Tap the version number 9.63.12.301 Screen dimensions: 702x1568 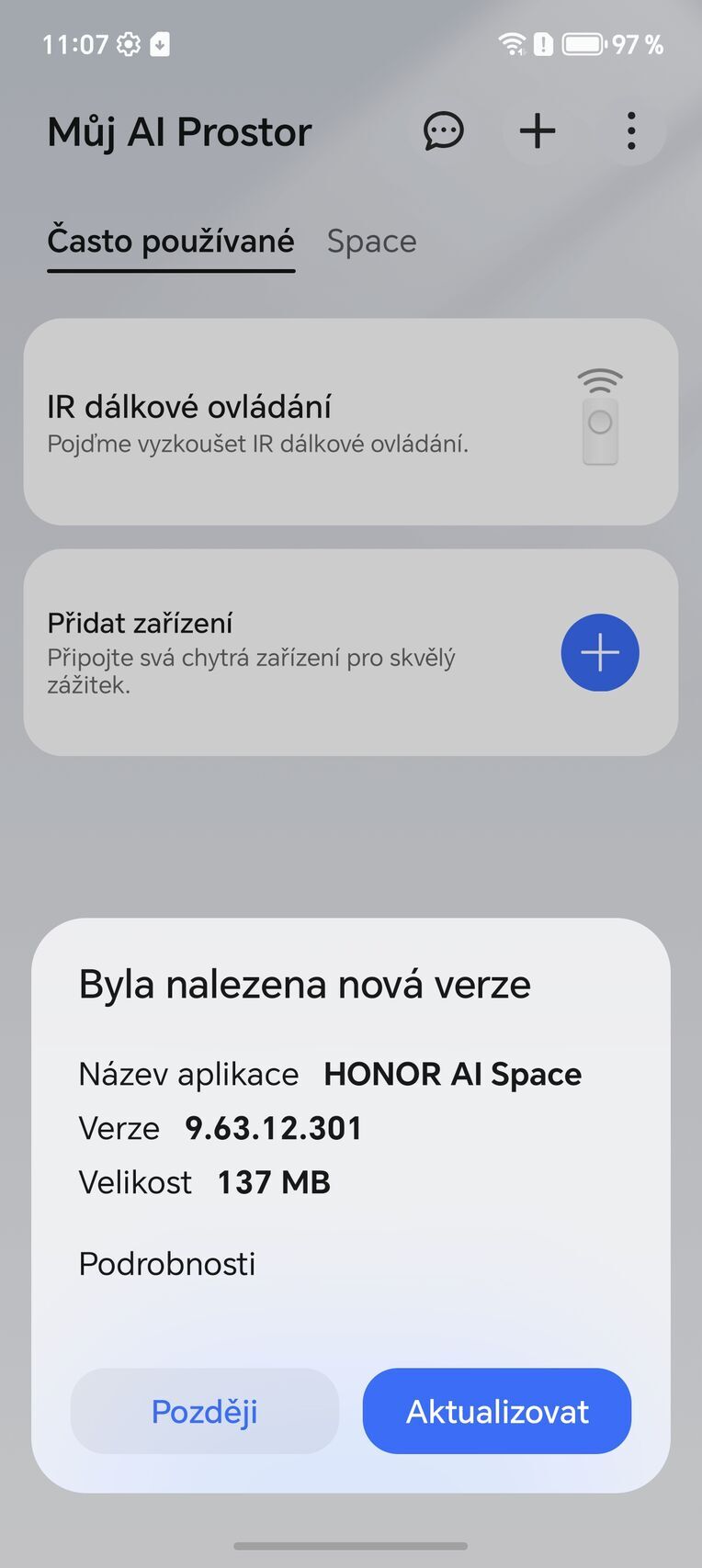point(273,1128)
